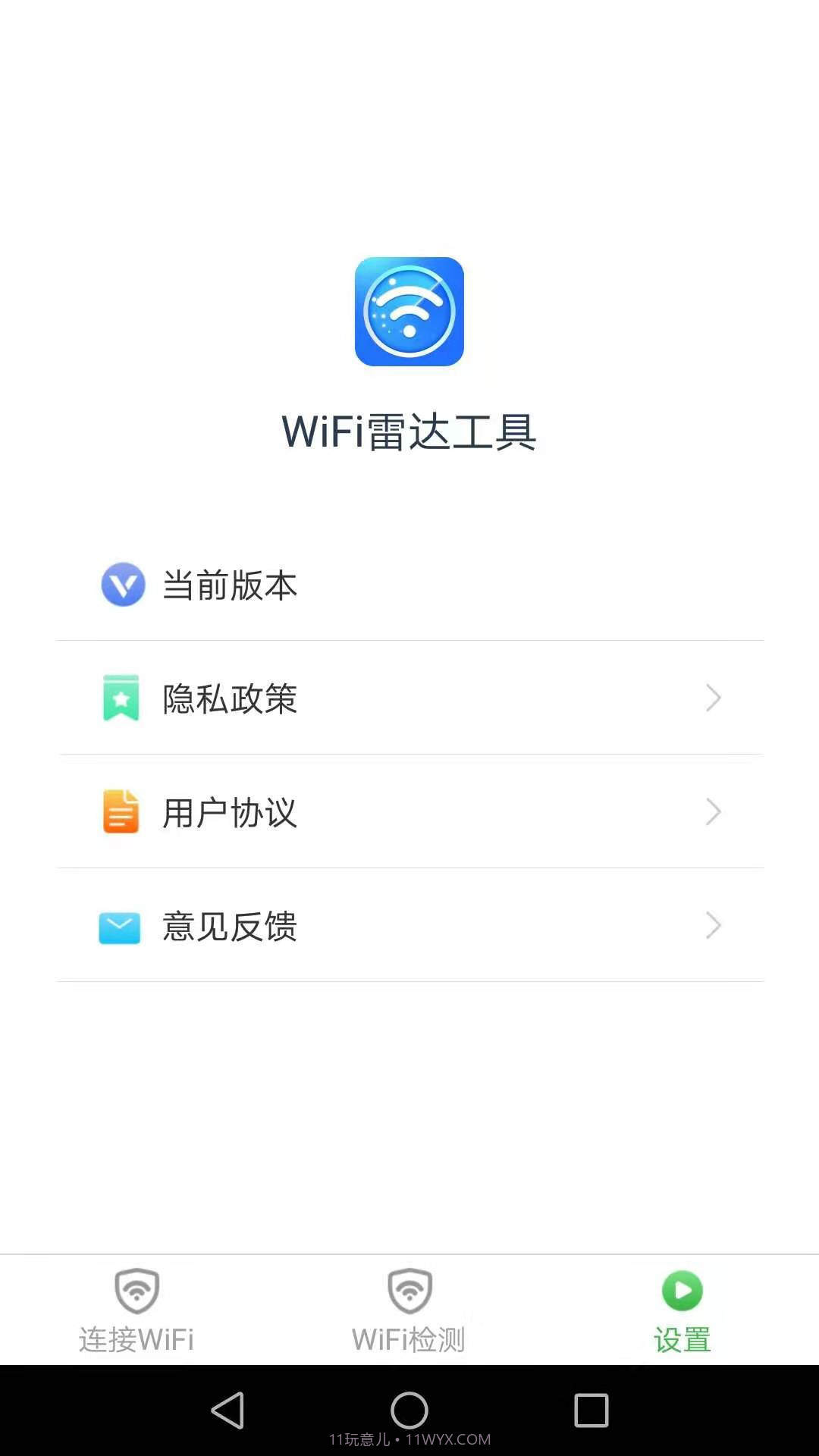Image resolution: width=819 pixels, height=1456 pixels.
Task: Click the orange document user agreement icon
Action: click(x=119, y=812)
